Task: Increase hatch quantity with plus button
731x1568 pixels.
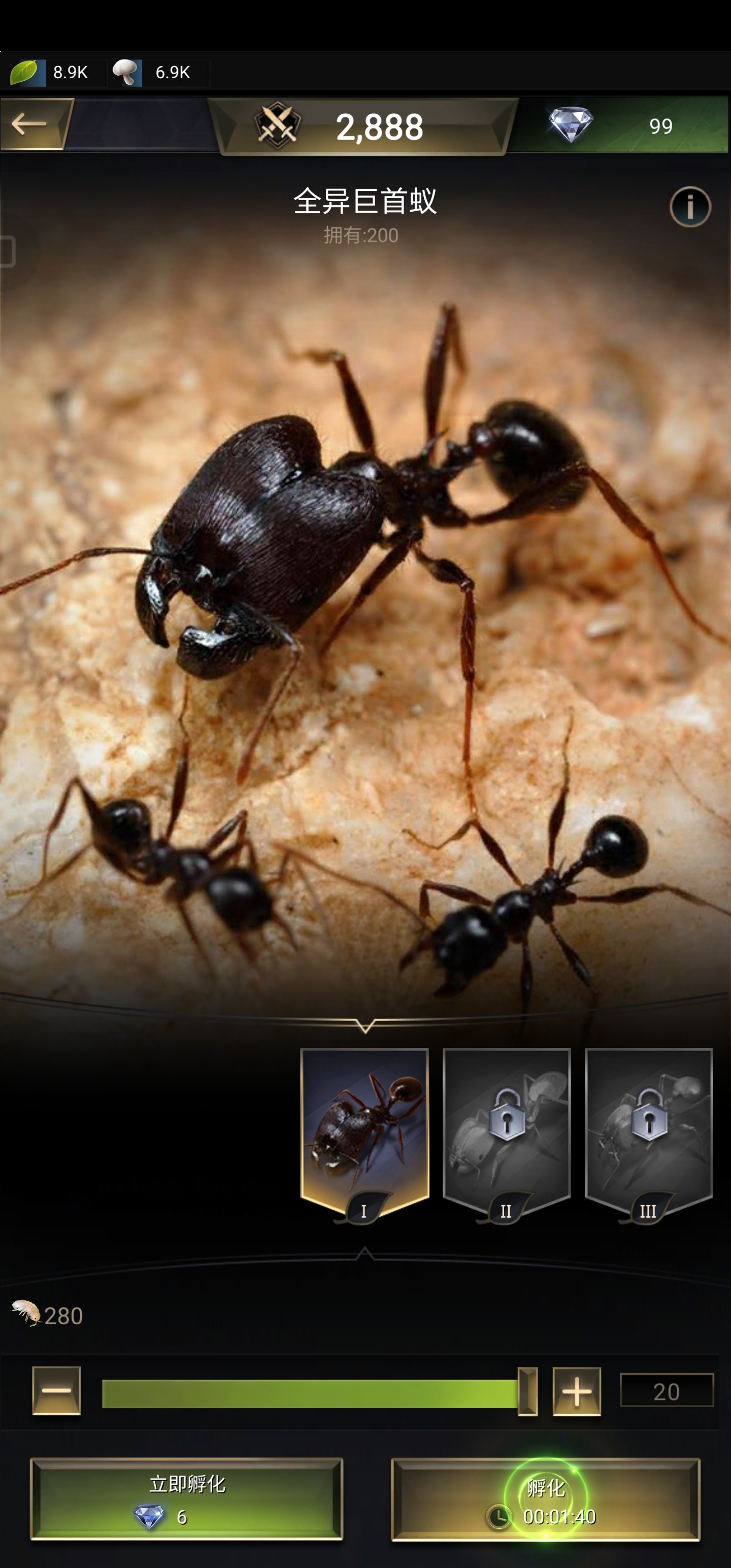Action: pyautogui.click(x=576, y=1391)
